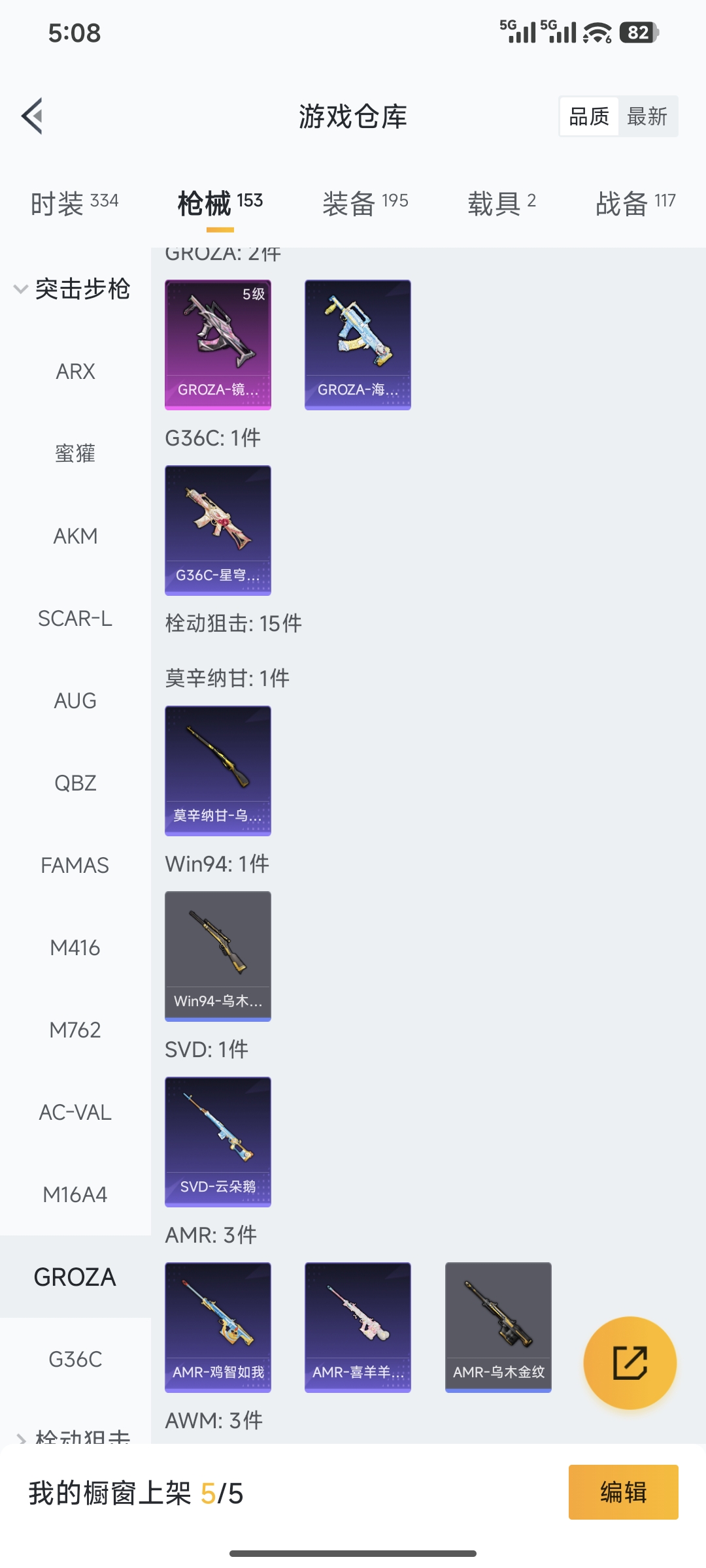This screenshot has height=1568, width=706.
Task: Open the GROZA skin with 5级 badge
Action: pos(218,344)
